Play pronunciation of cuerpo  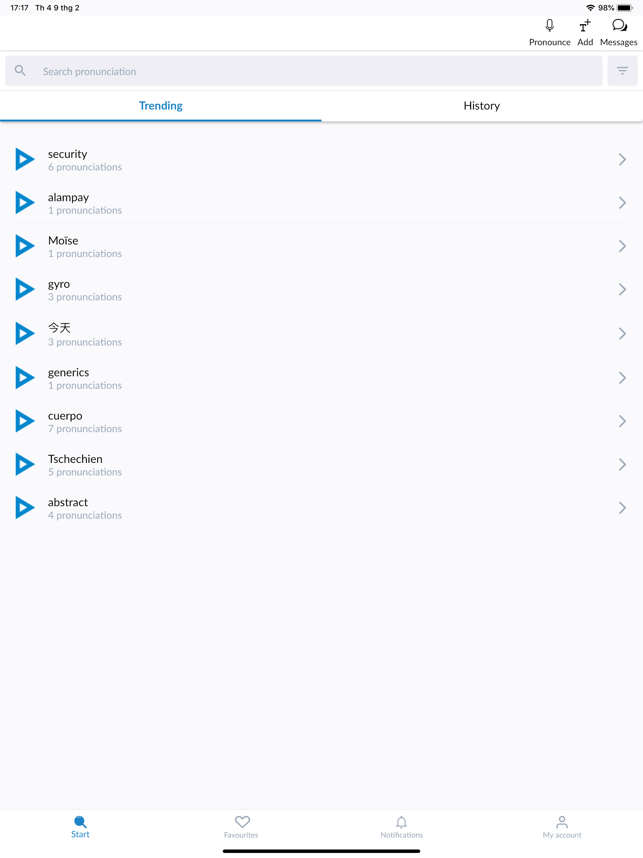click(x=25, y=421)
